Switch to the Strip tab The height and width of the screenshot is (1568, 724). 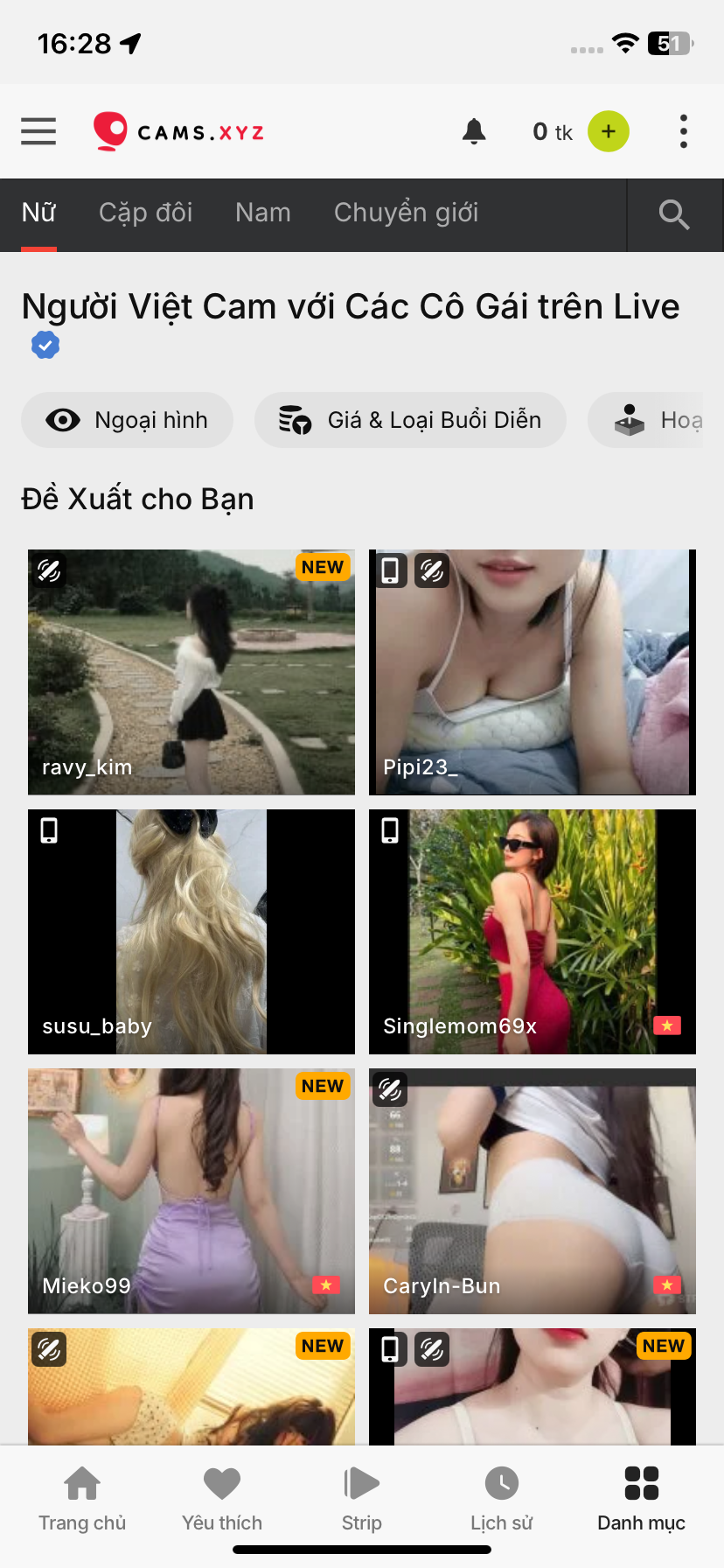[x=361, y=1498]
